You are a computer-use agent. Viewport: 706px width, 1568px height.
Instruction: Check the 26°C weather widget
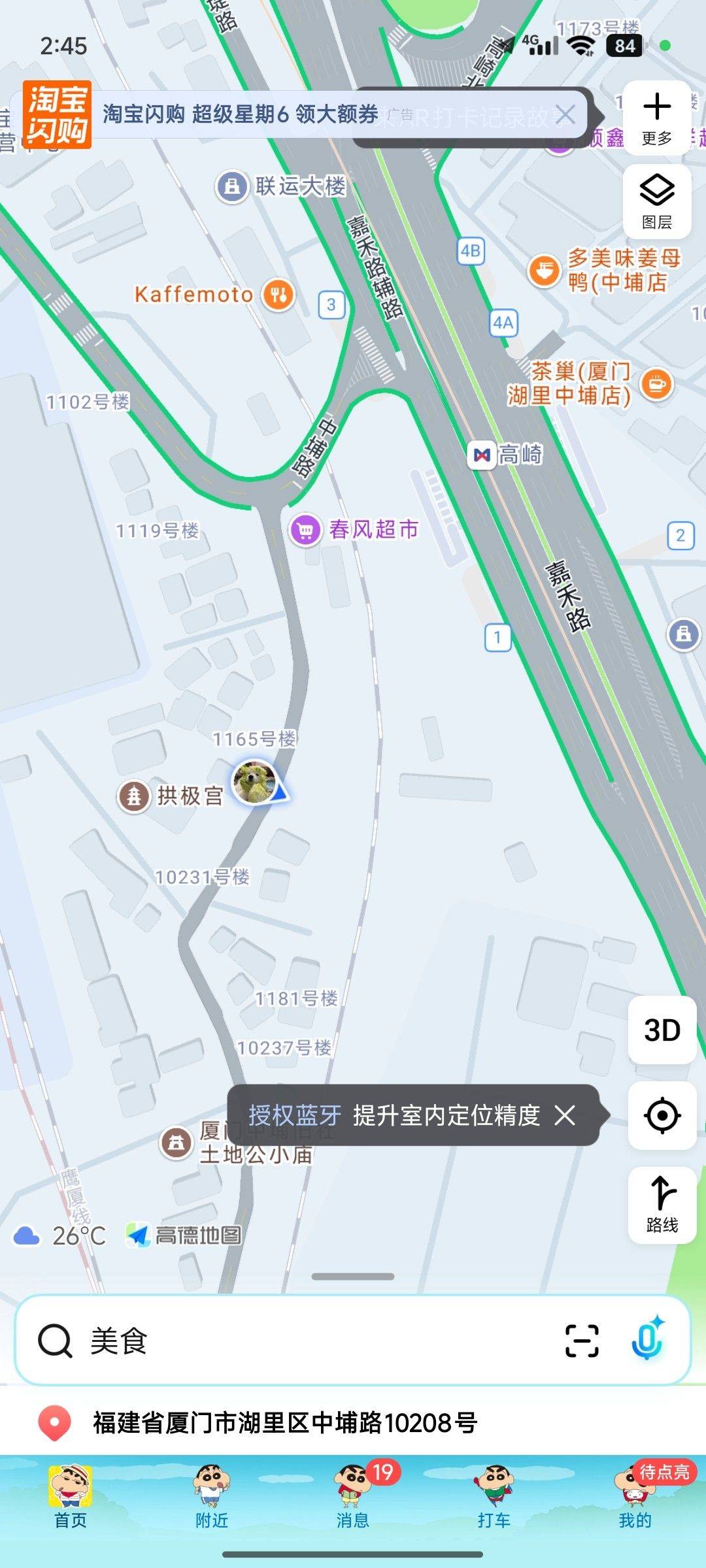(x=60, y=1235)
